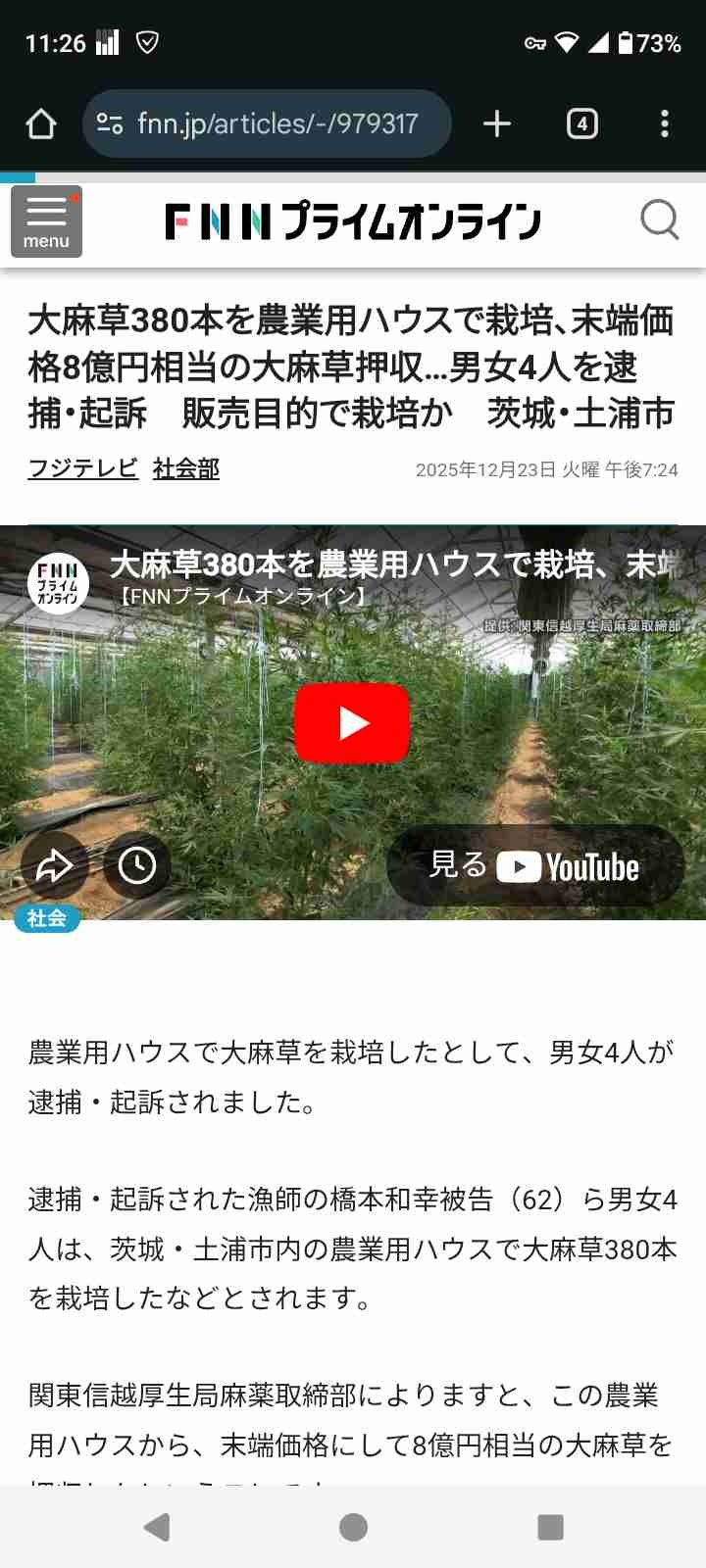This screenshot has height=1568, width=706.
Task: Watch the video on YouTube
Action: pos(535,865)
